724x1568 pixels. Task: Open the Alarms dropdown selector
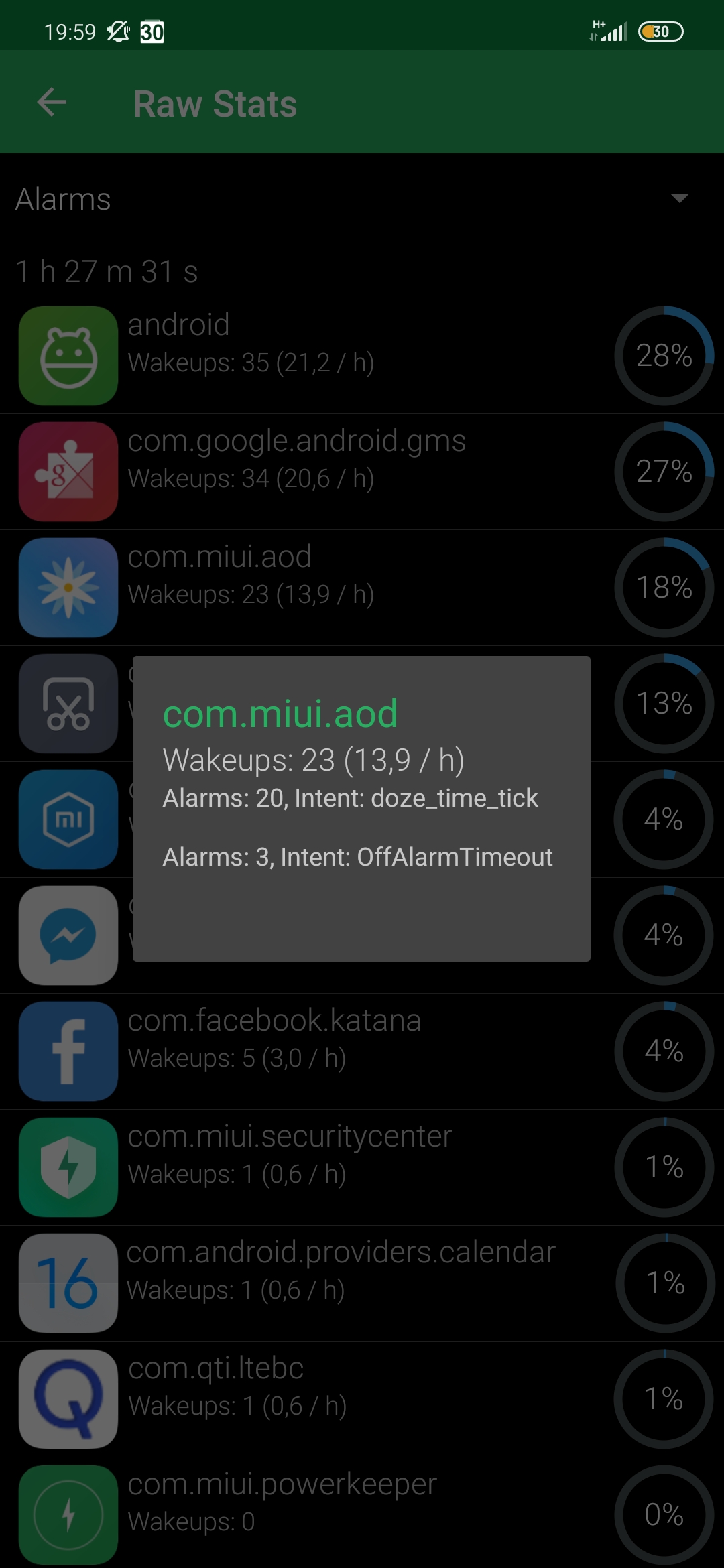pos(679,198)
